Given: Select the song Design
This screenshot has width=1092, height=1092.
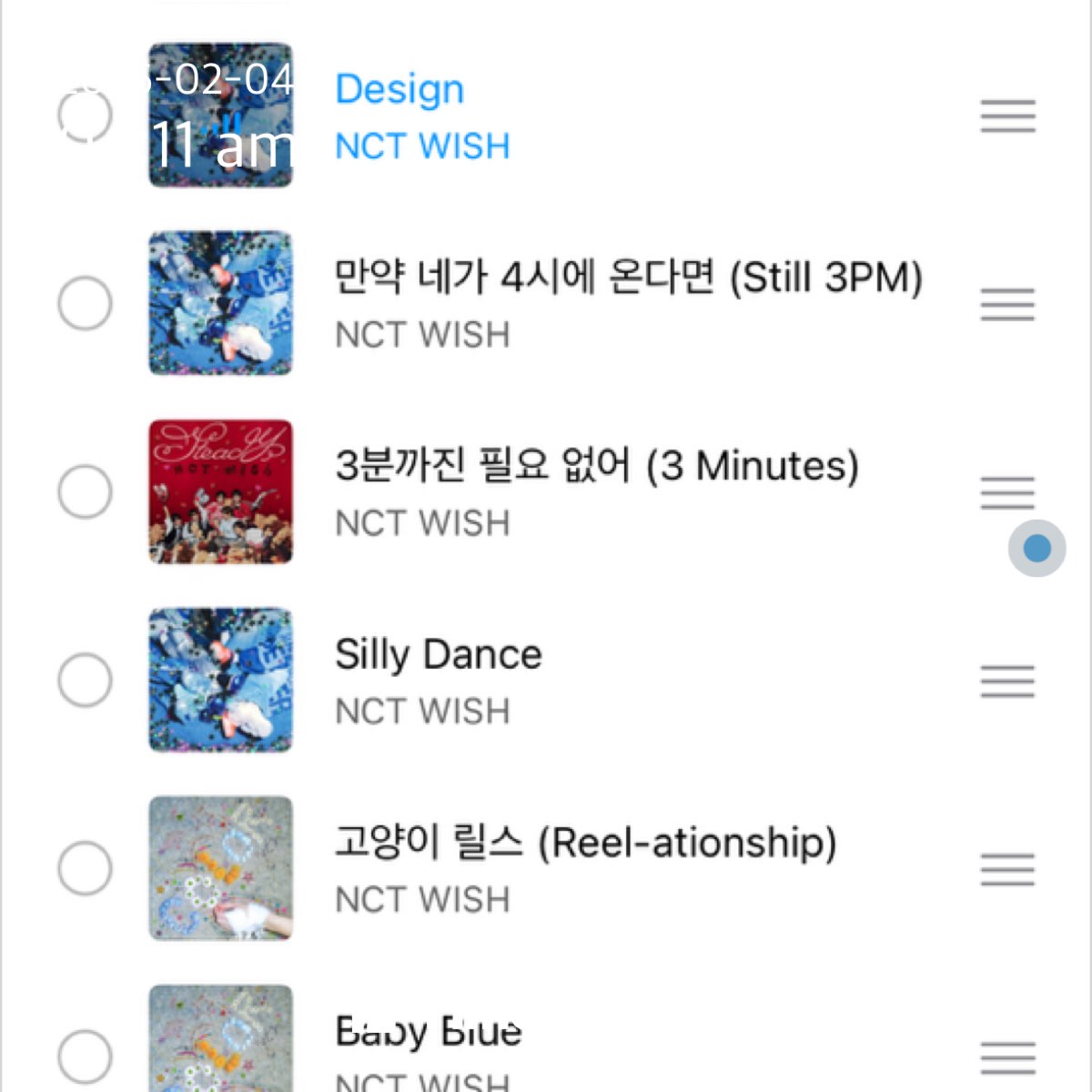Looking at the screenshot, I should point(85,116).
